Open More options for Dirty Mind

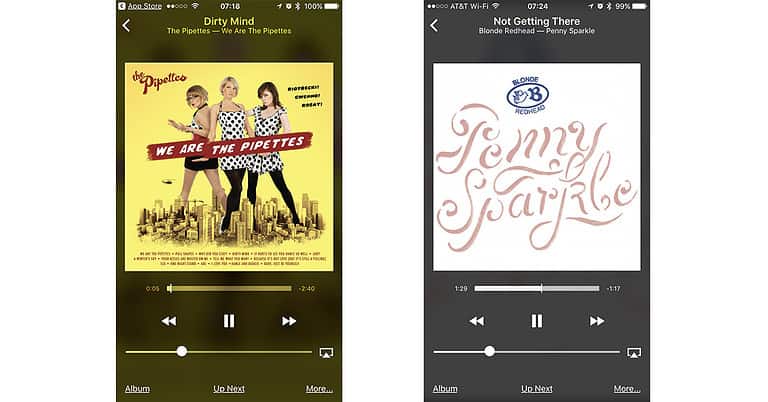click(319, 388)
